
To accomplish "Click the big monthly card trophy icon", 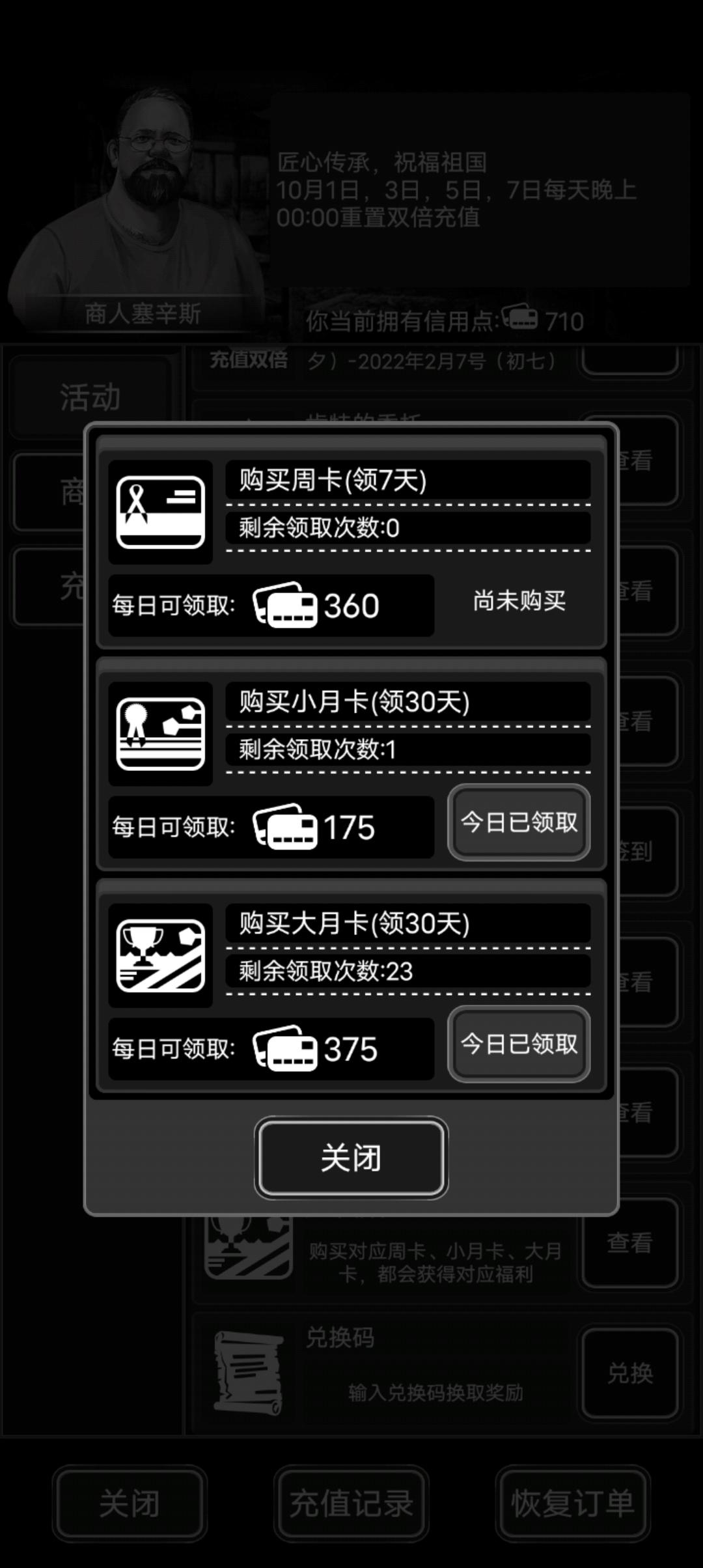I will tap(159, 954).
